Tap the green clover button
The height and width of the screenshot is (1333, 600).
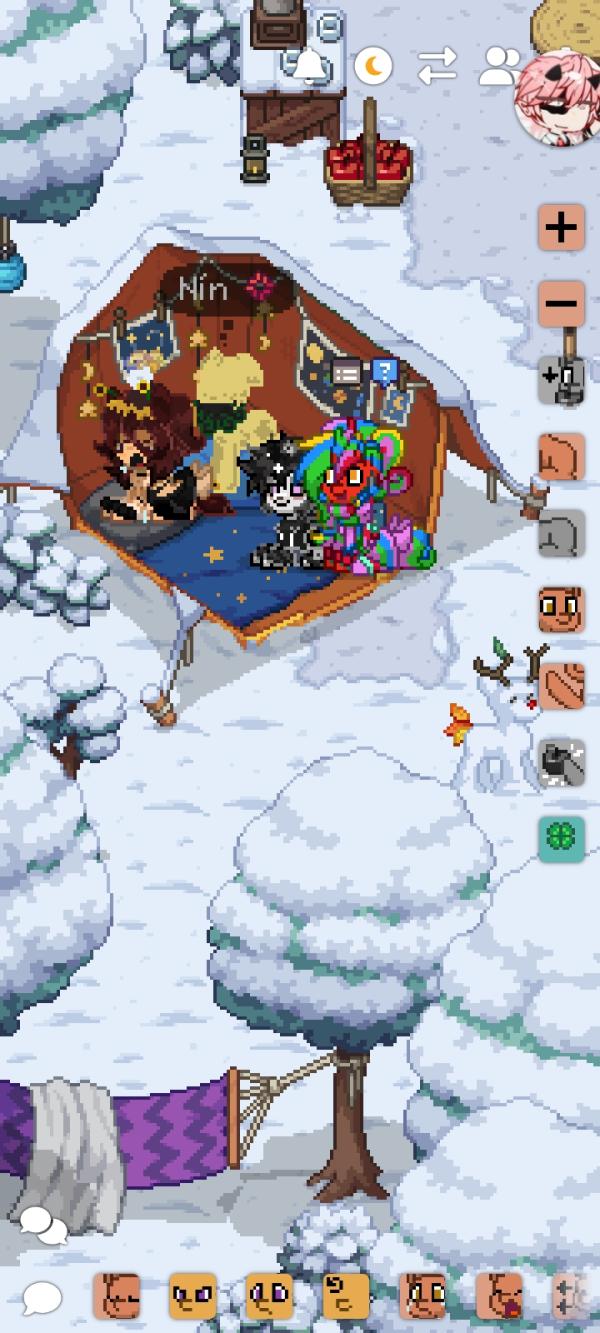(561, 838)
